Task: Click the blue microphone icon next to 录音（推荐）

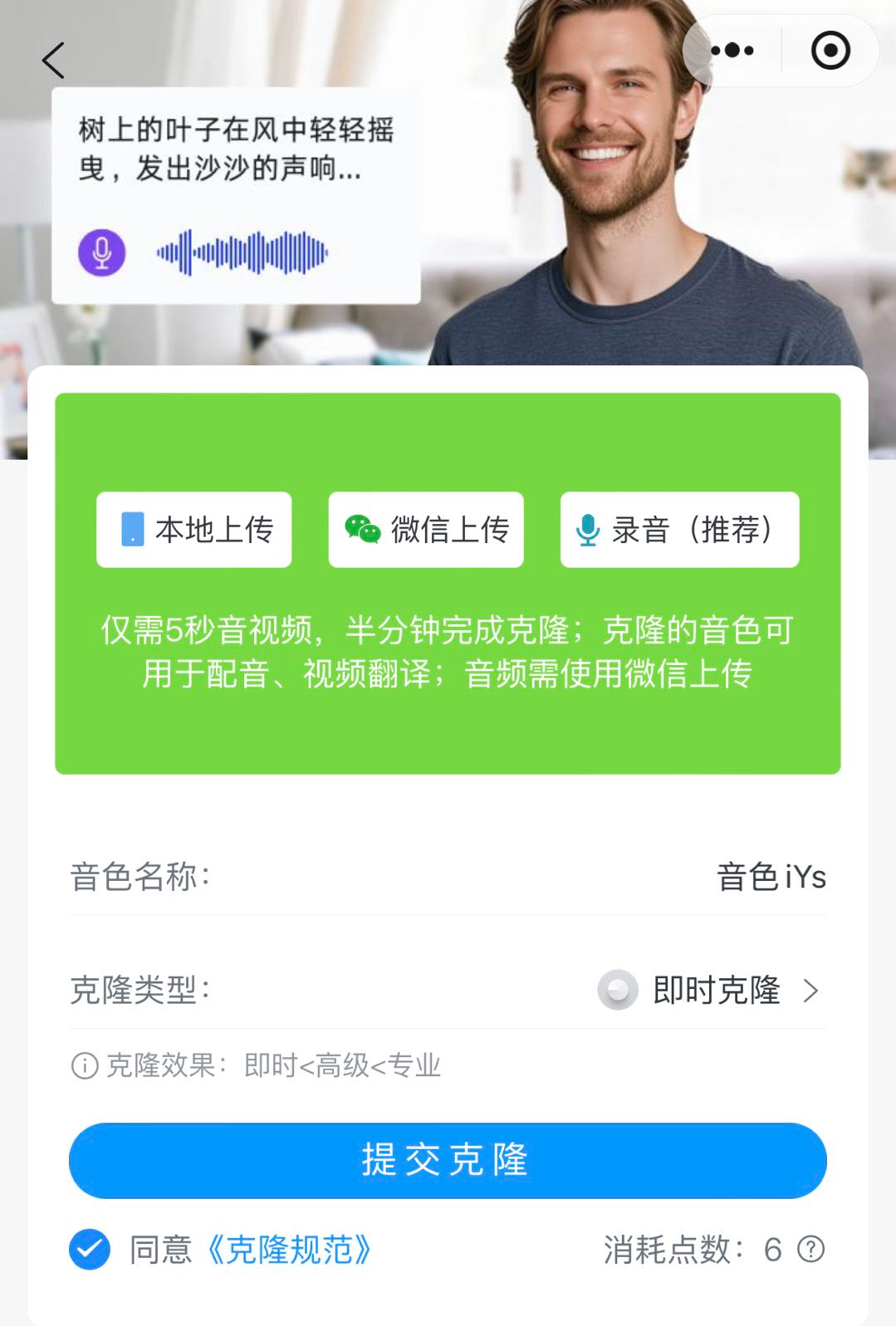Action: (590, 530)
